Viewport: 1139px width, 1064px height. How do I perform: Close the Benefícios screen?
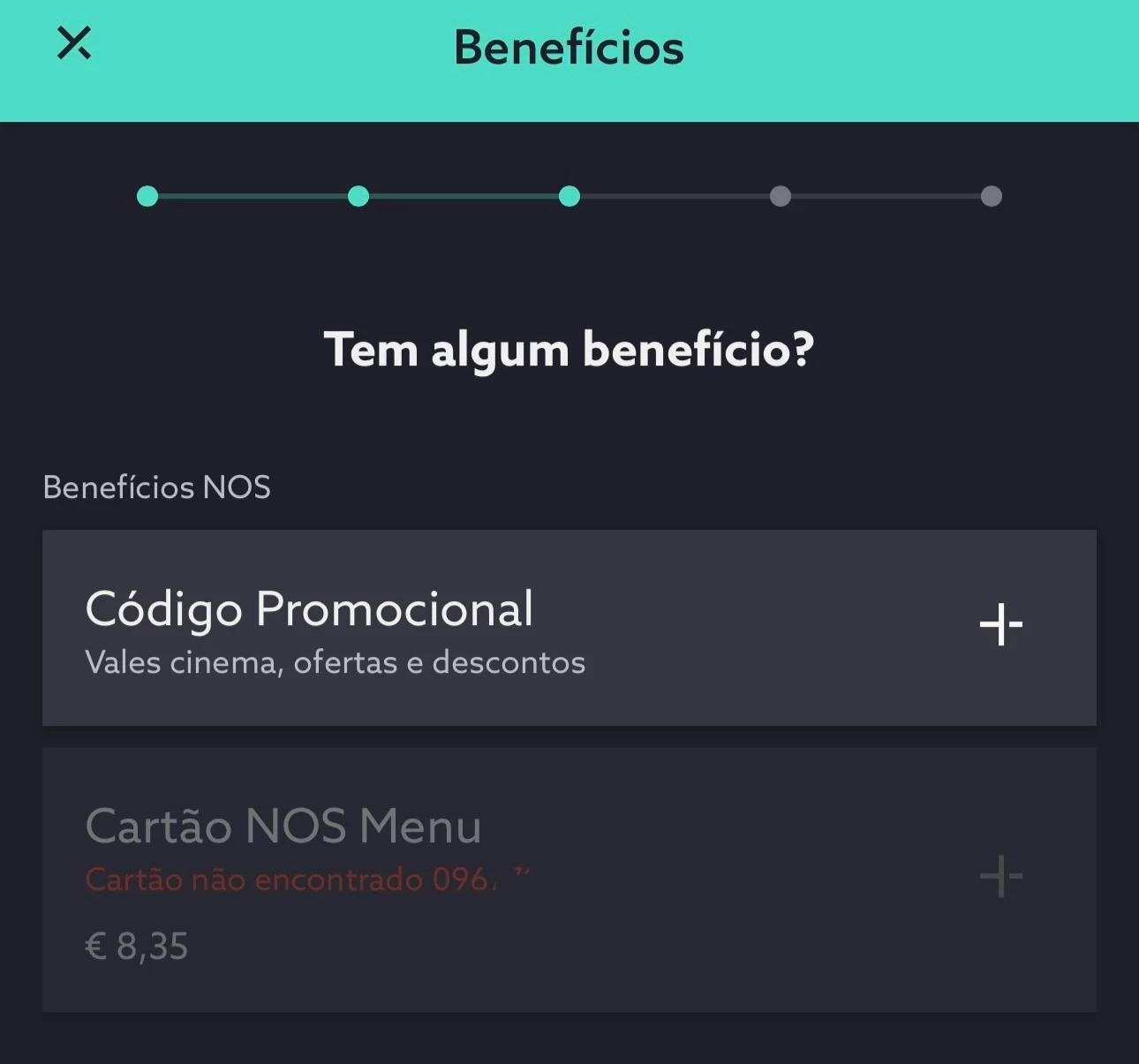pyautogui.click(x=74, y=43)
